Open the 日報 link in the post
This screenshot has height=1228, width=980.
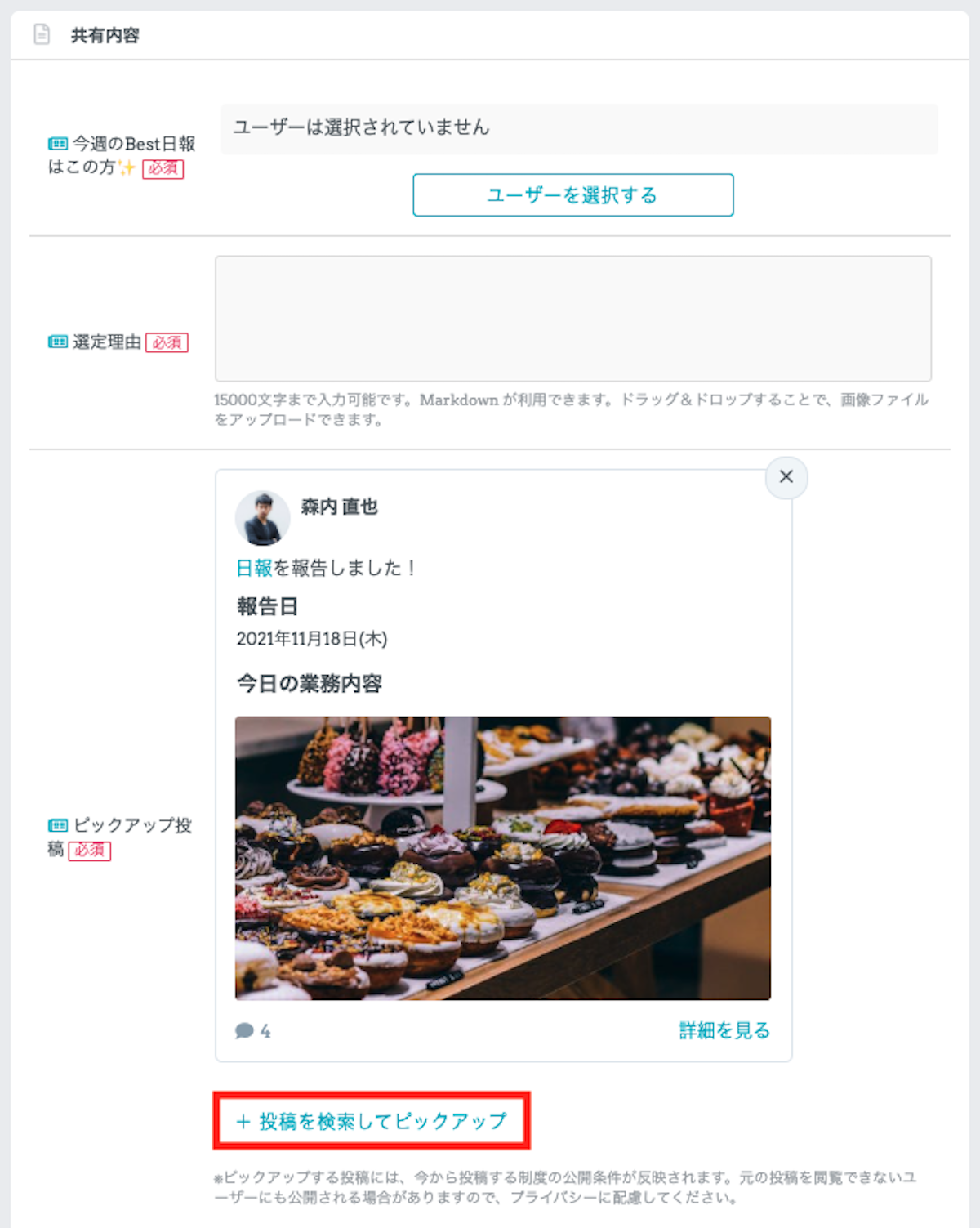coord(254,568)
